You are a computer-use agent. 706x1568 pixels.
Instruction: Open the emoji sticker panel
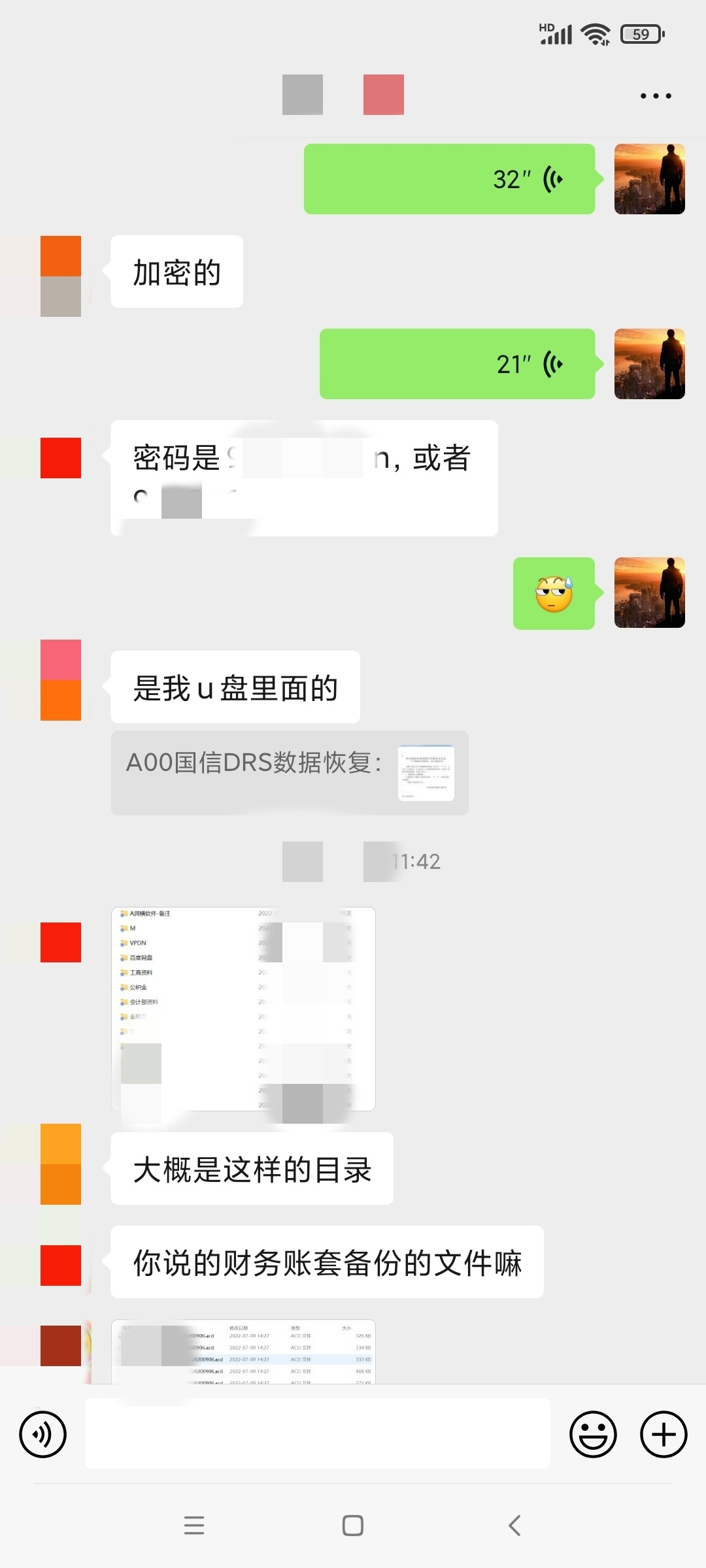(593, 1435)
